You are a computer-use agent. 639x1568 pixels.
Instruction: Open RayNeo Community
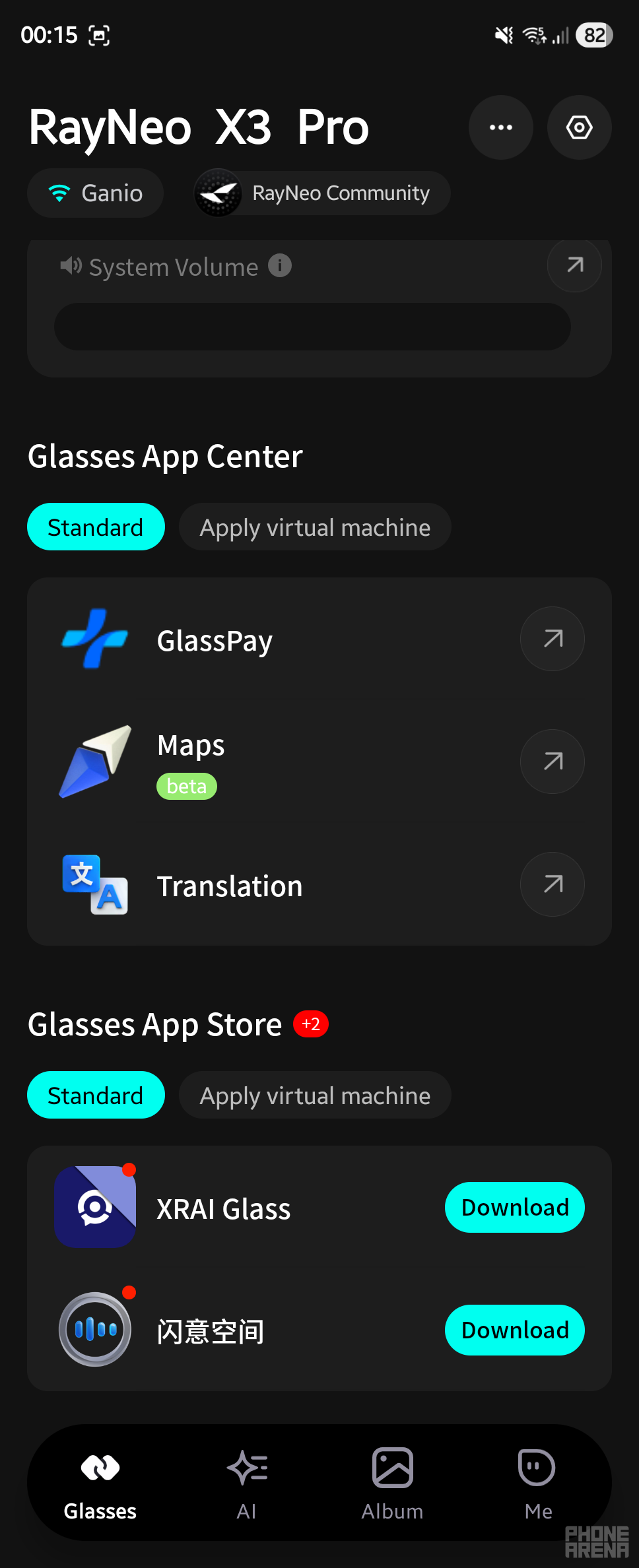coord(322,193)
